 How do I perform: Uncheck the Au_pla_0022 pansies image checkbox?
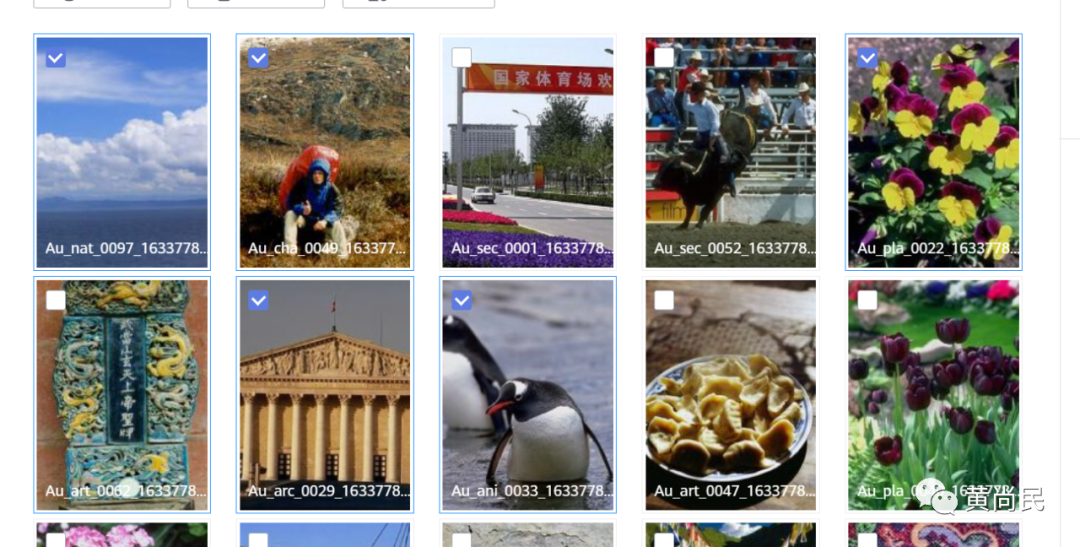coord(867,58)
